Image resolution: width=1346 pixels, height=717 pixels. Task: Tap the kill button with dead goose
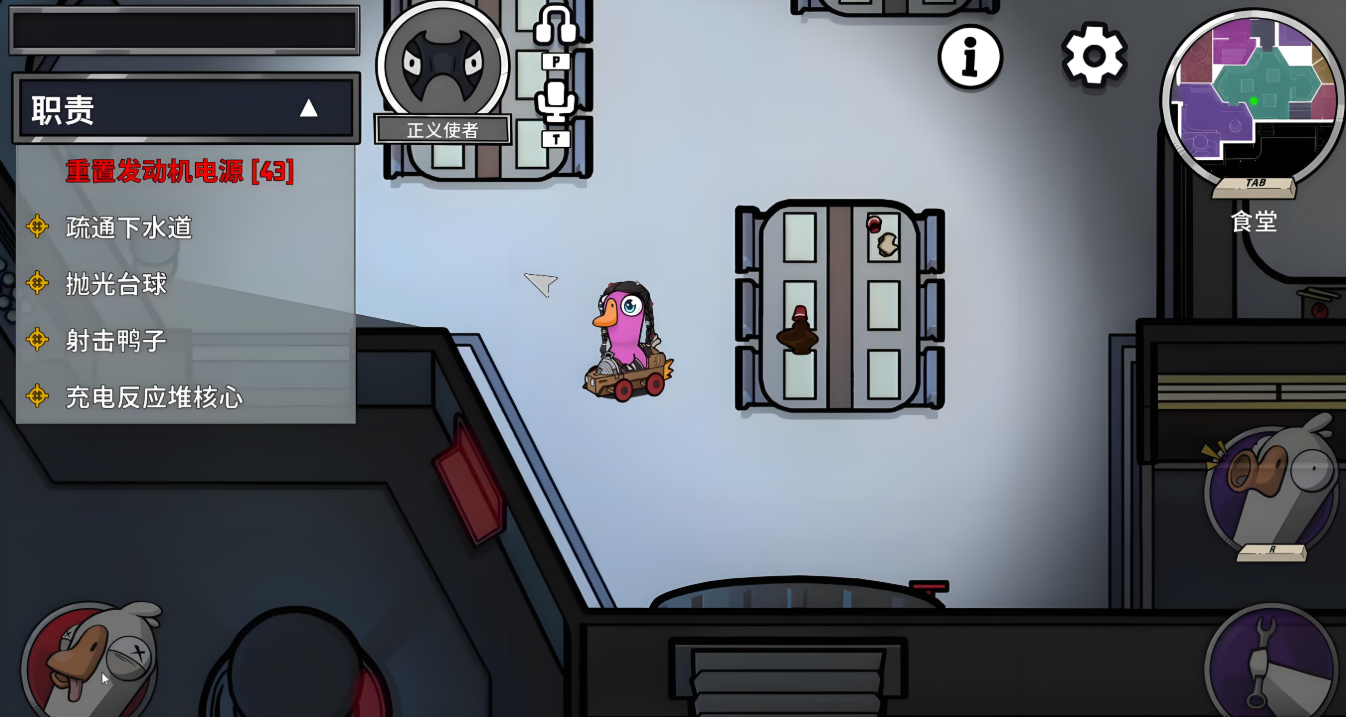88,661
